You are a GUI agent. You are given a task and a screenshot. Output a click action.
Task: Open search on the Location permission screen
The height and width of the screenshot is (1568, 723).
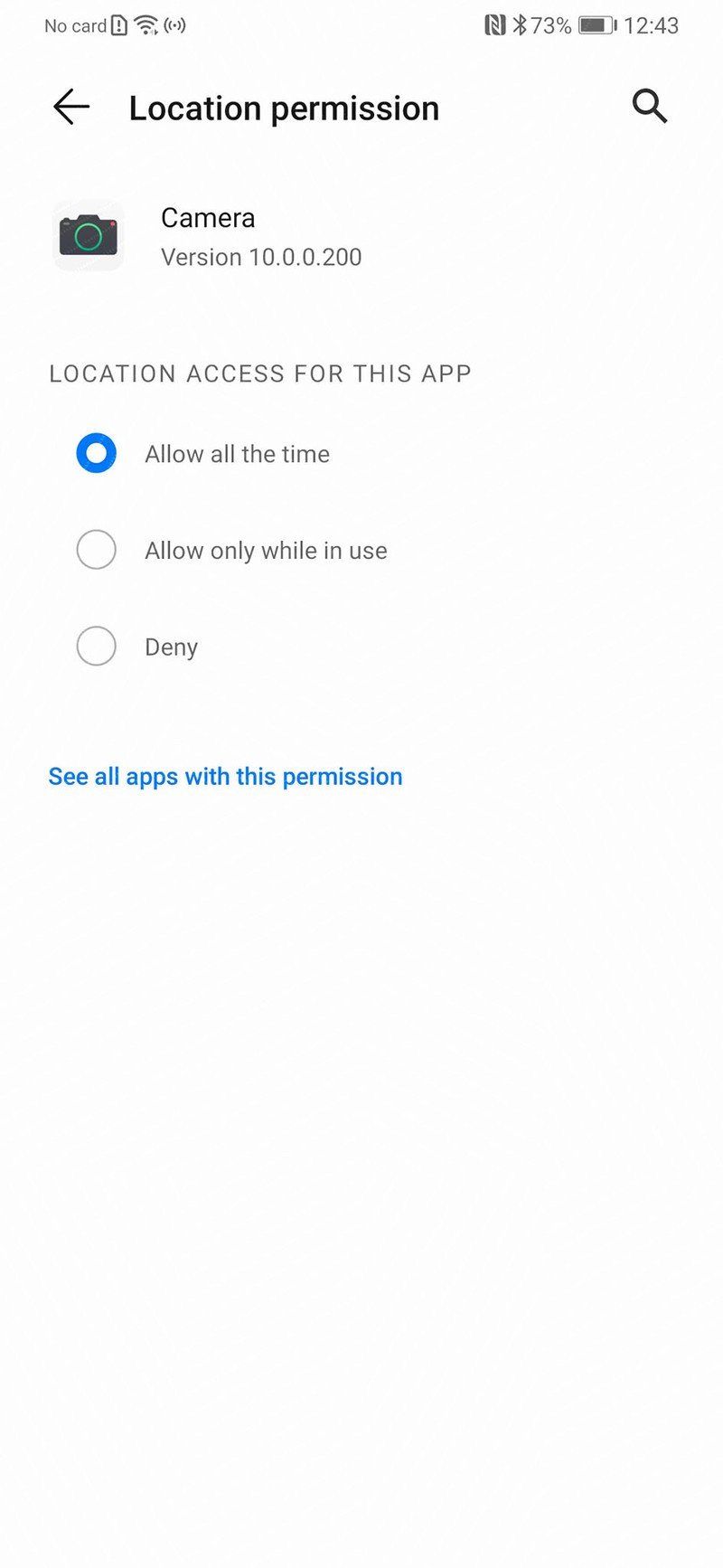(650, 107)
